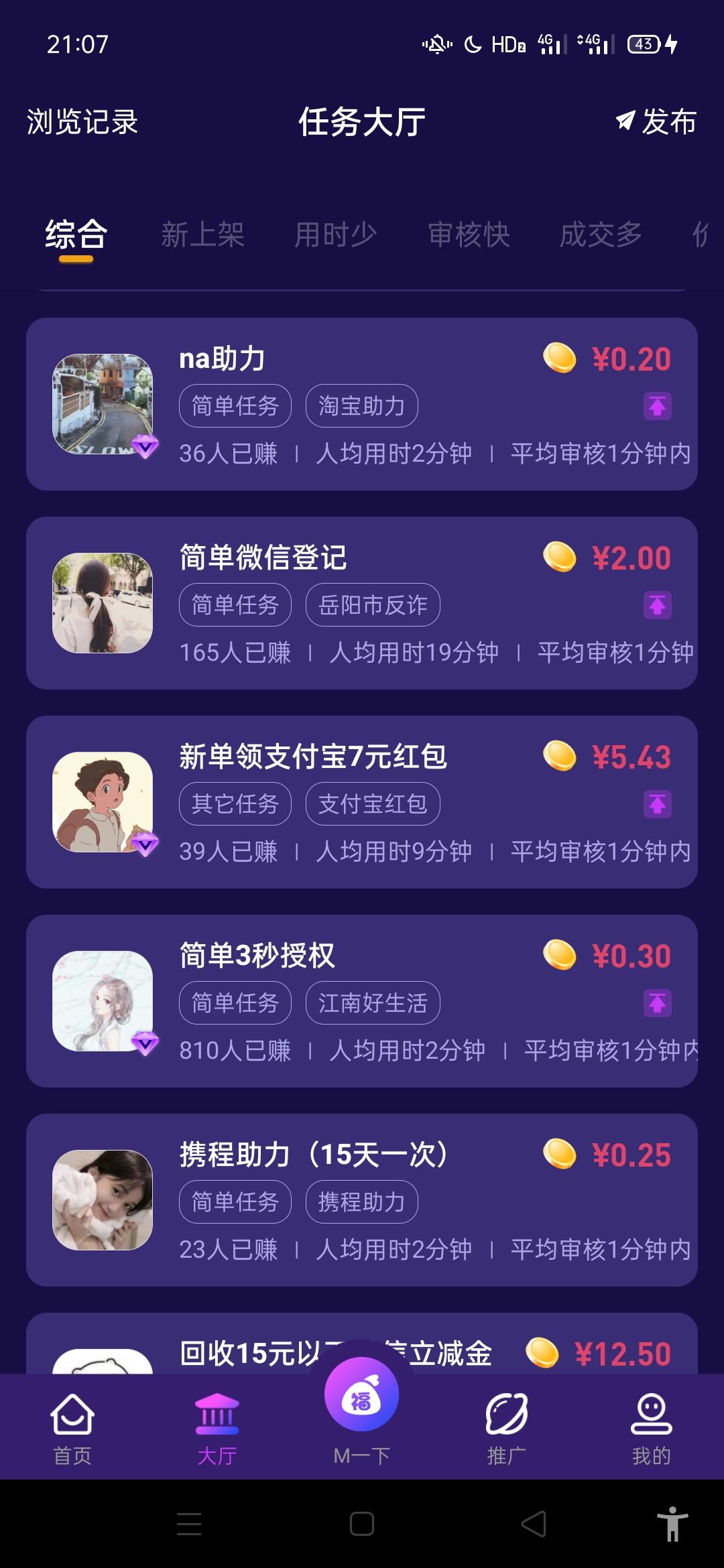The width and height of the screenshot is (724, 1568).
Task: Select the 综合 tab
Action: point(76,235)
